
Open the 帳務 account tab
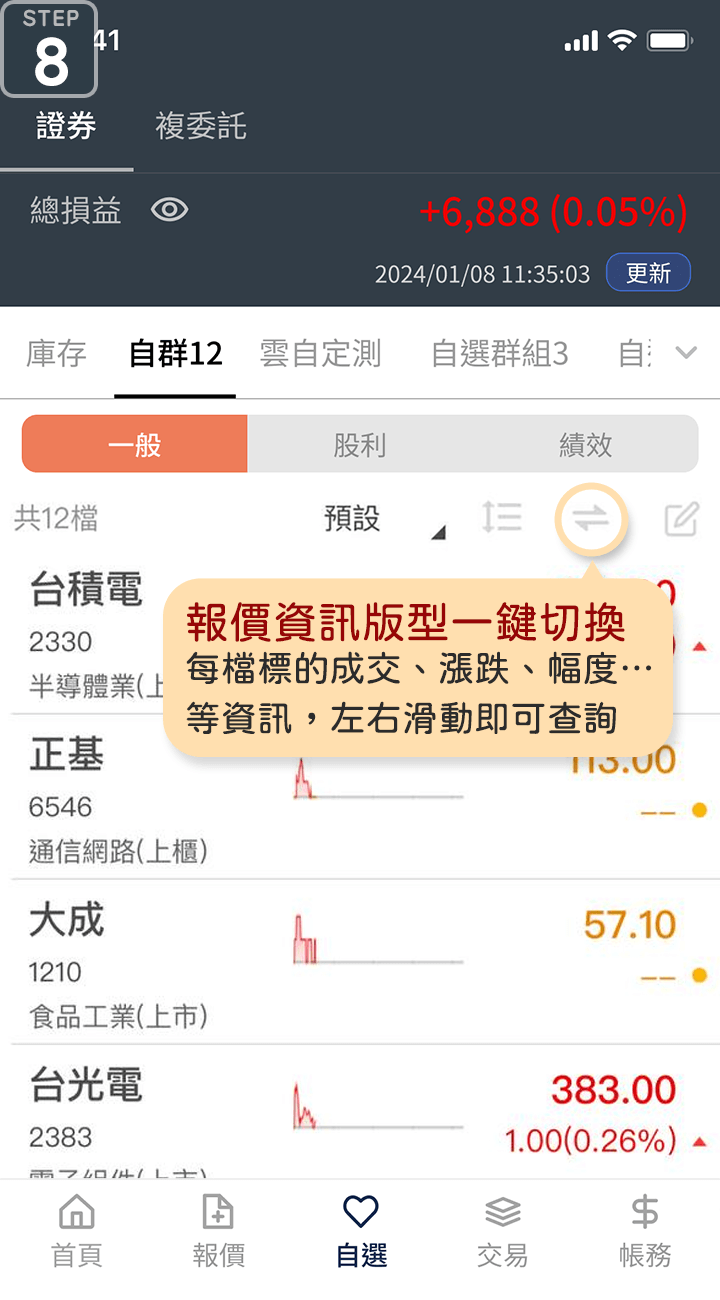(x=645, y=1231)
